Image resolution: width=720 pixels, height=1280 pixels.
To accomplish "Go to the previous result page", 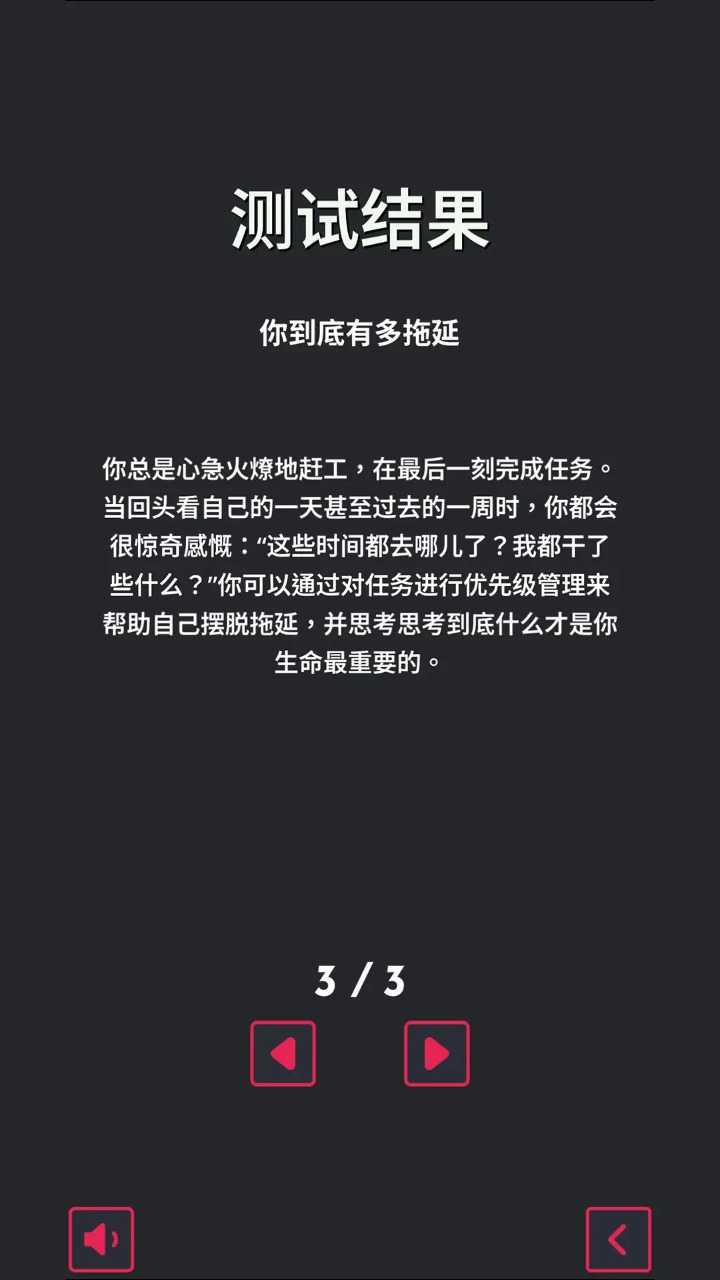I will click(283, 1053).
